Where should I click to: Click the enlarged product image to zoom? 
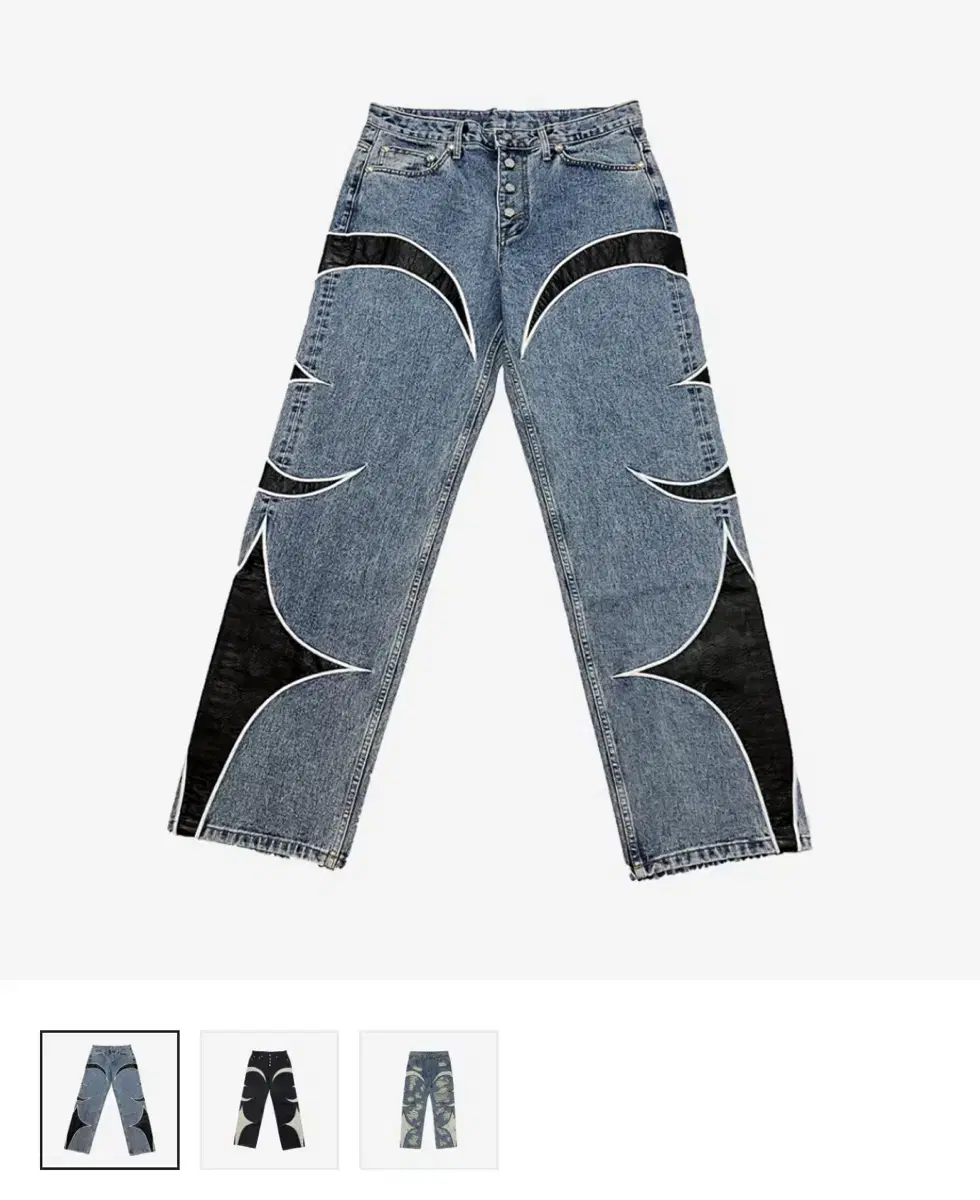pyautogui.click(x=490, y=480)
